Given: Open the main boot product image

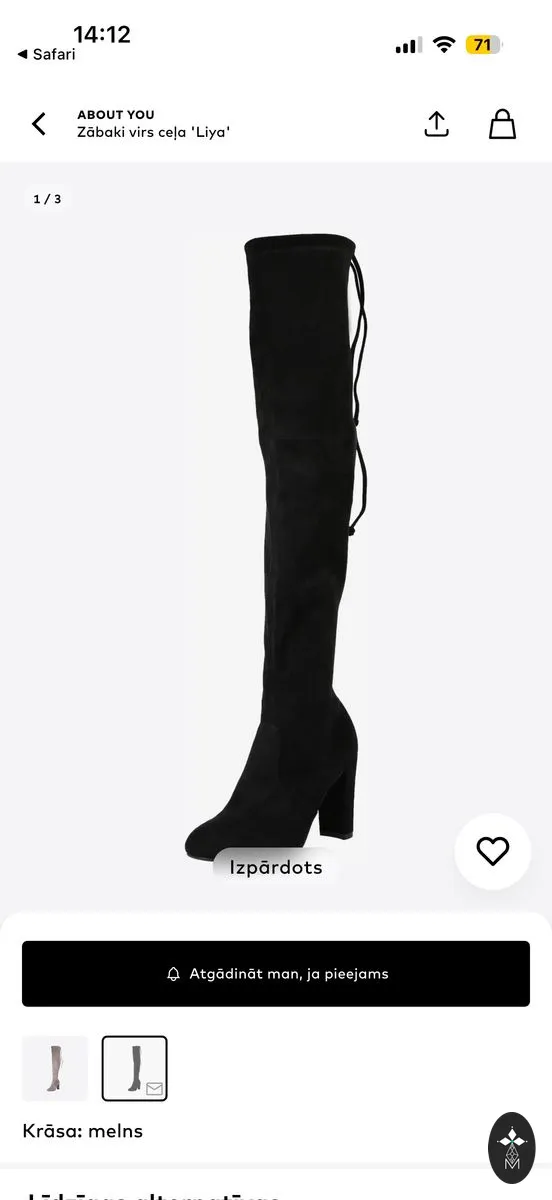Looking at the screenshot, I should click(276, 538).
